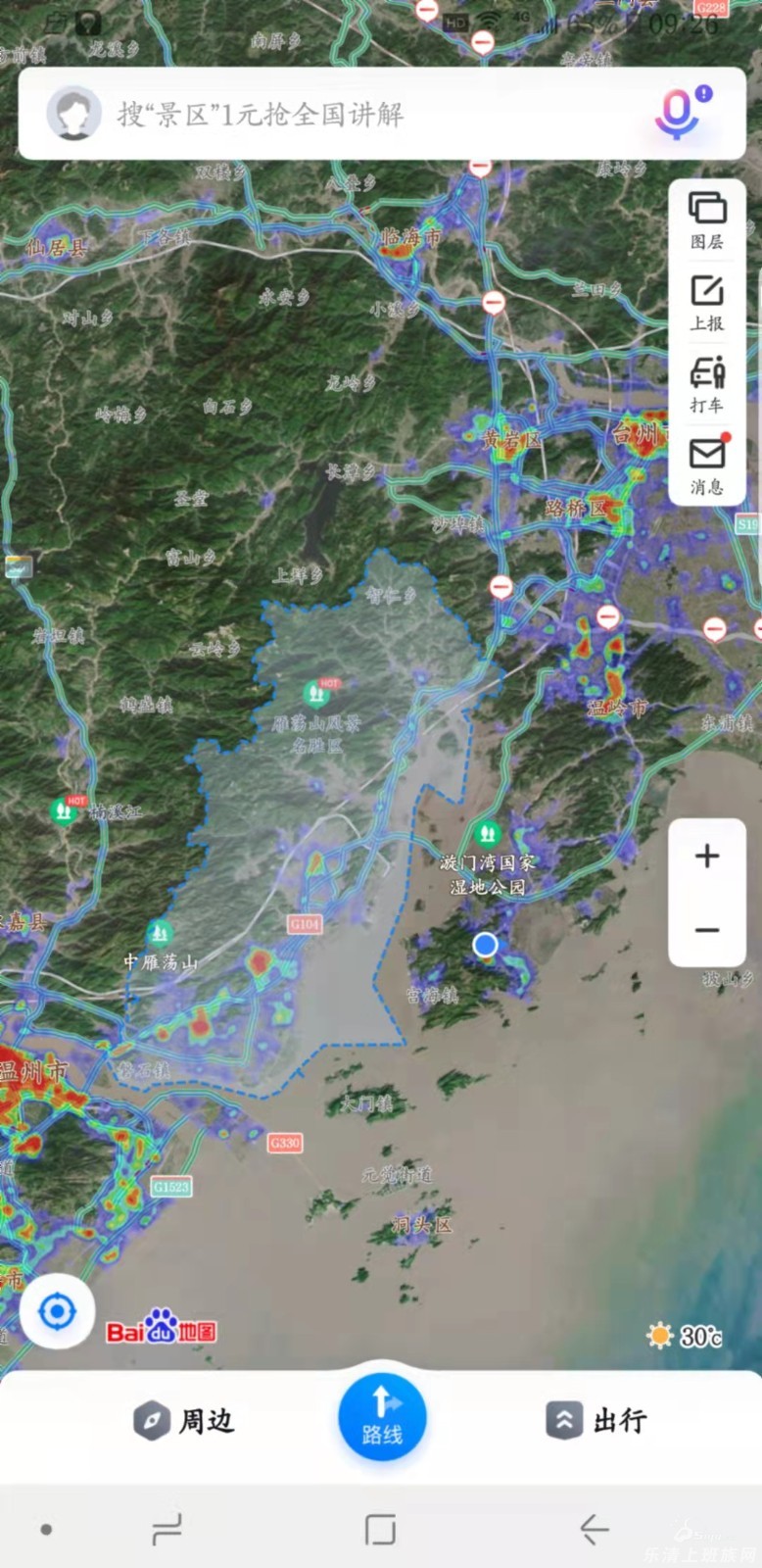Viewport: 762px width, 1568px height.
Task: Check the weather showing 30℃
Action: [x=685, y=1336]
